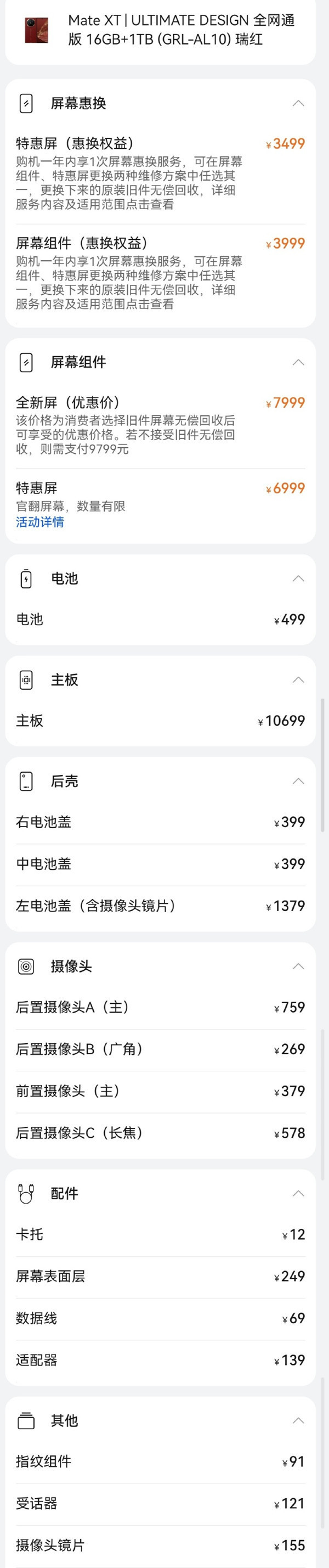Collapse the 其他 section
Screen dimensions: 329x1568
298,1421
